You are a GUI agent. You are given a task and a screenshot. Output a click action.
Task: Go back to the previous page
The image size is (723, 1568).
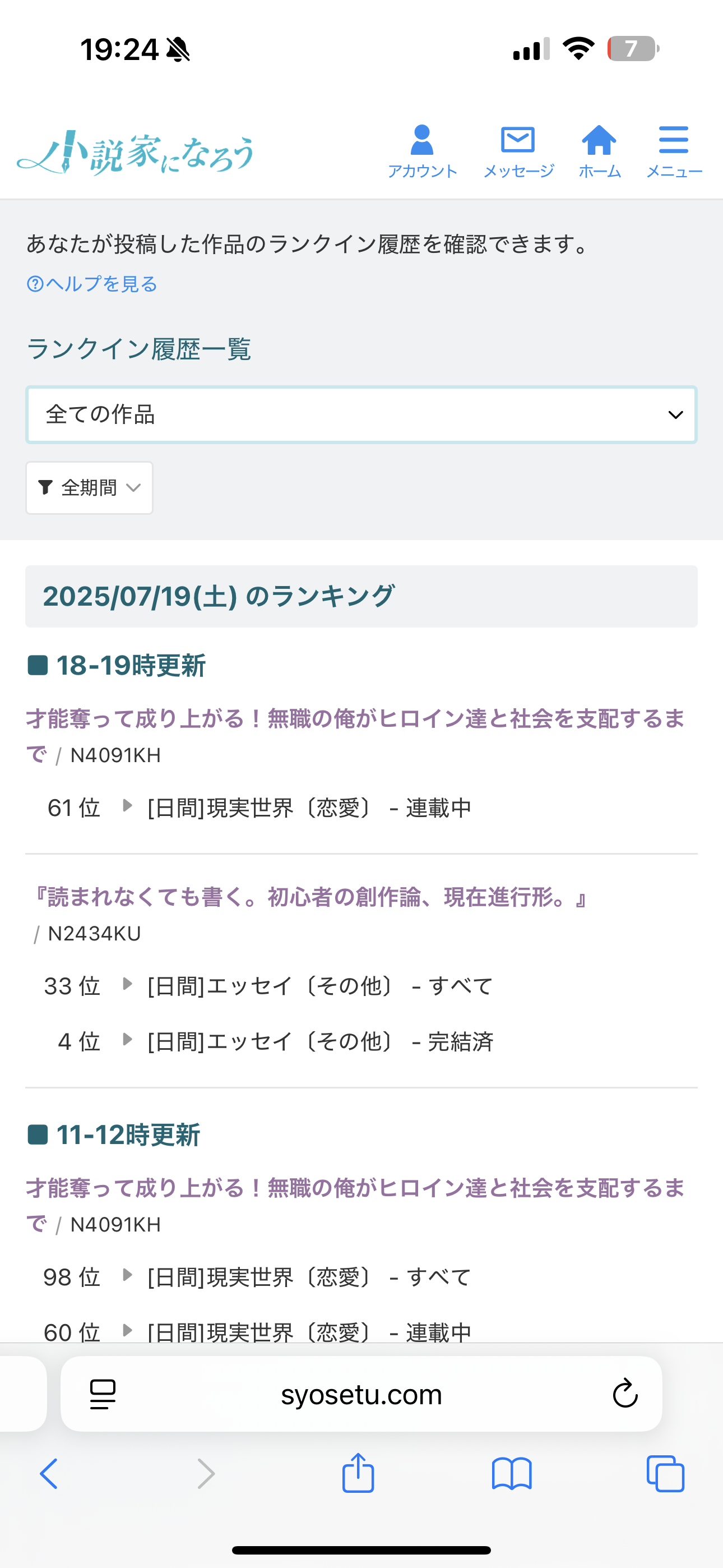(x=49, y=1474)
